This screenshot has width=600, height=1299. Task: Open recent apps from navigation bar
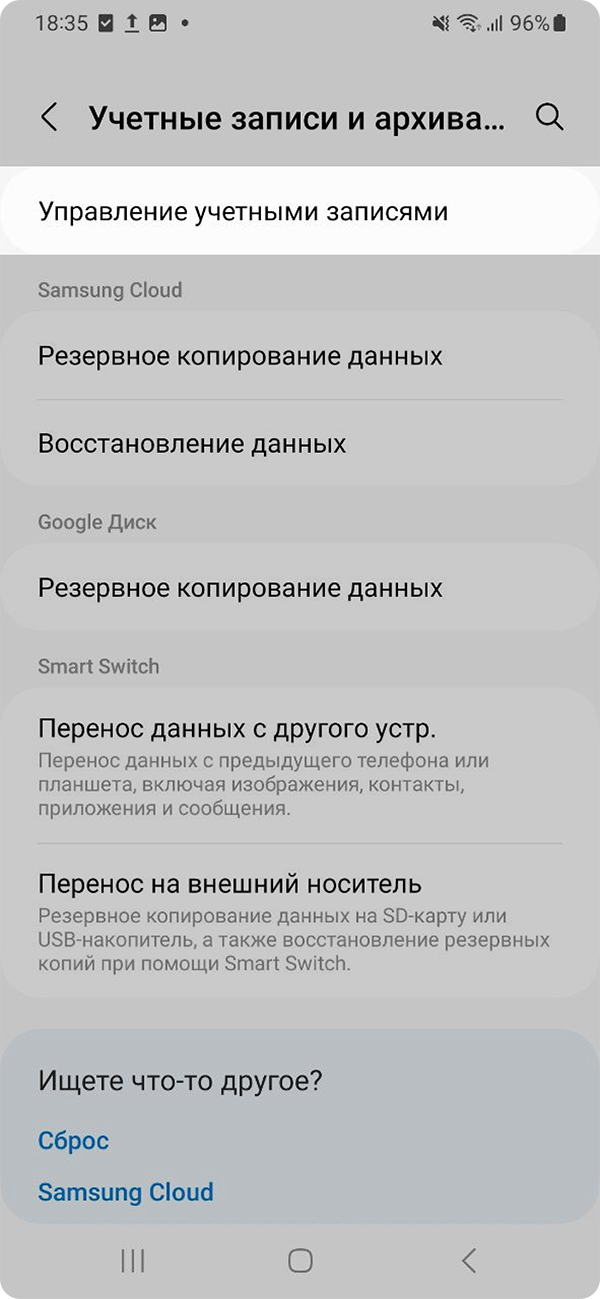[133, 1261]
